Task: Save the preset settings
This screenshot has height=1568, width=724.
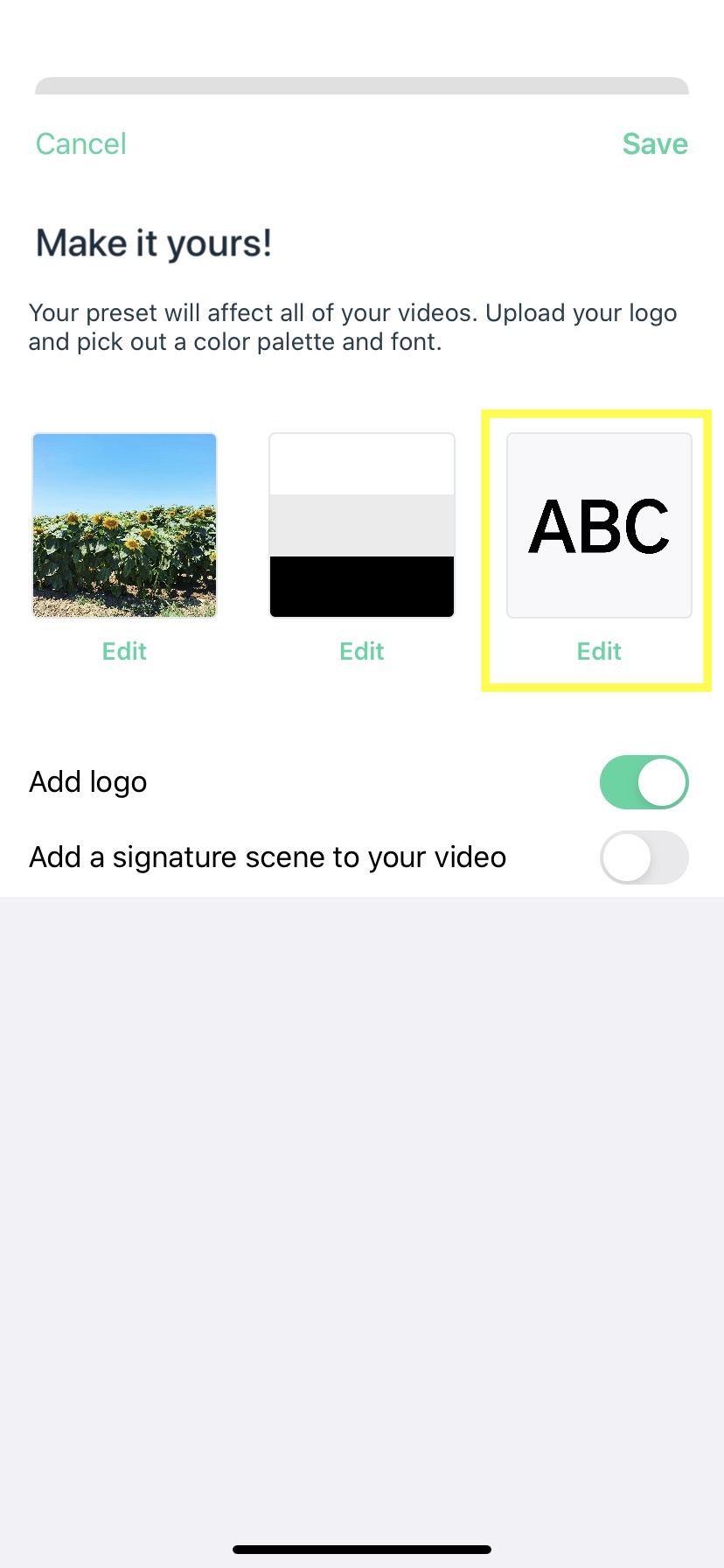Action: coord(655,143)
